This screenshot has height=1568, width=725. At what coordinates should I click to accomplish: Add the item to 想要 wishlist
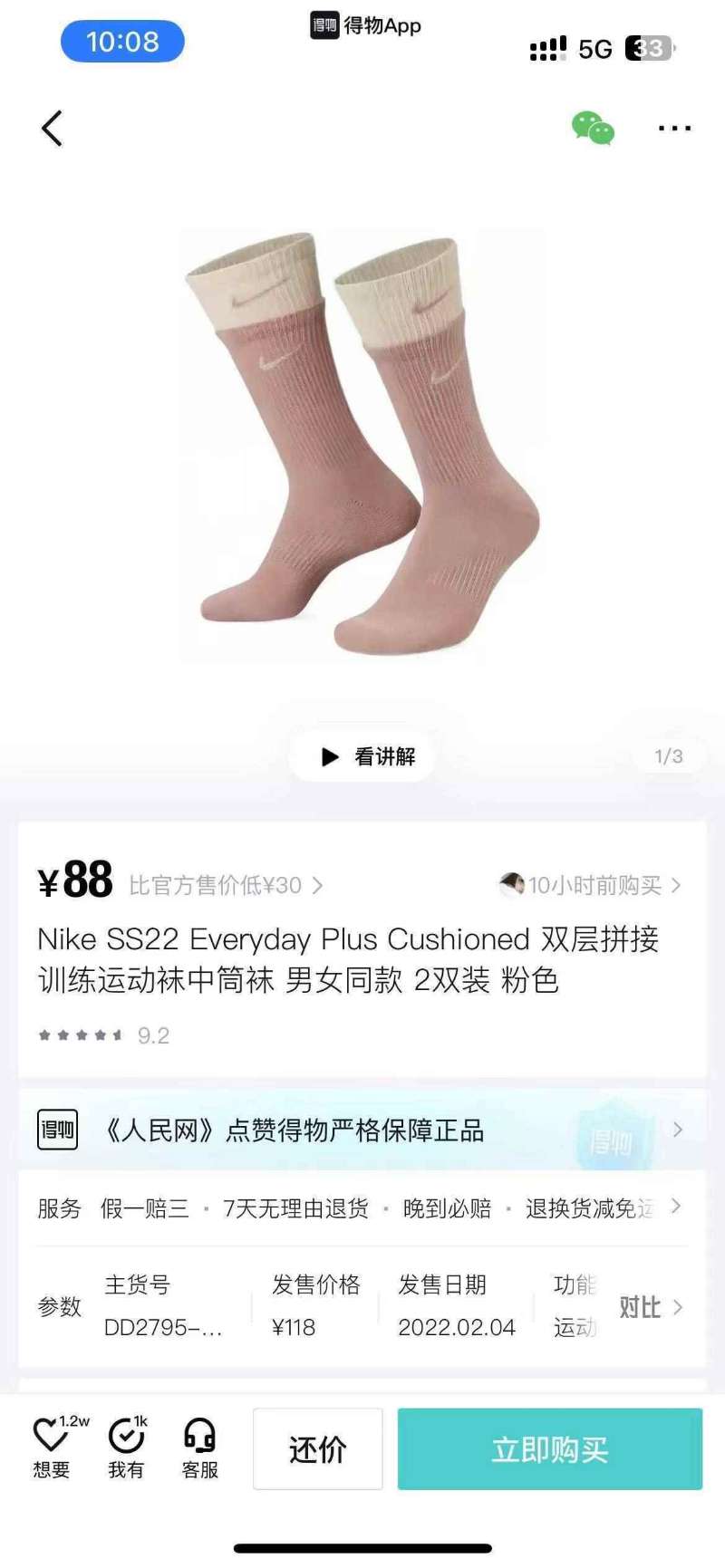[52, 1448]
